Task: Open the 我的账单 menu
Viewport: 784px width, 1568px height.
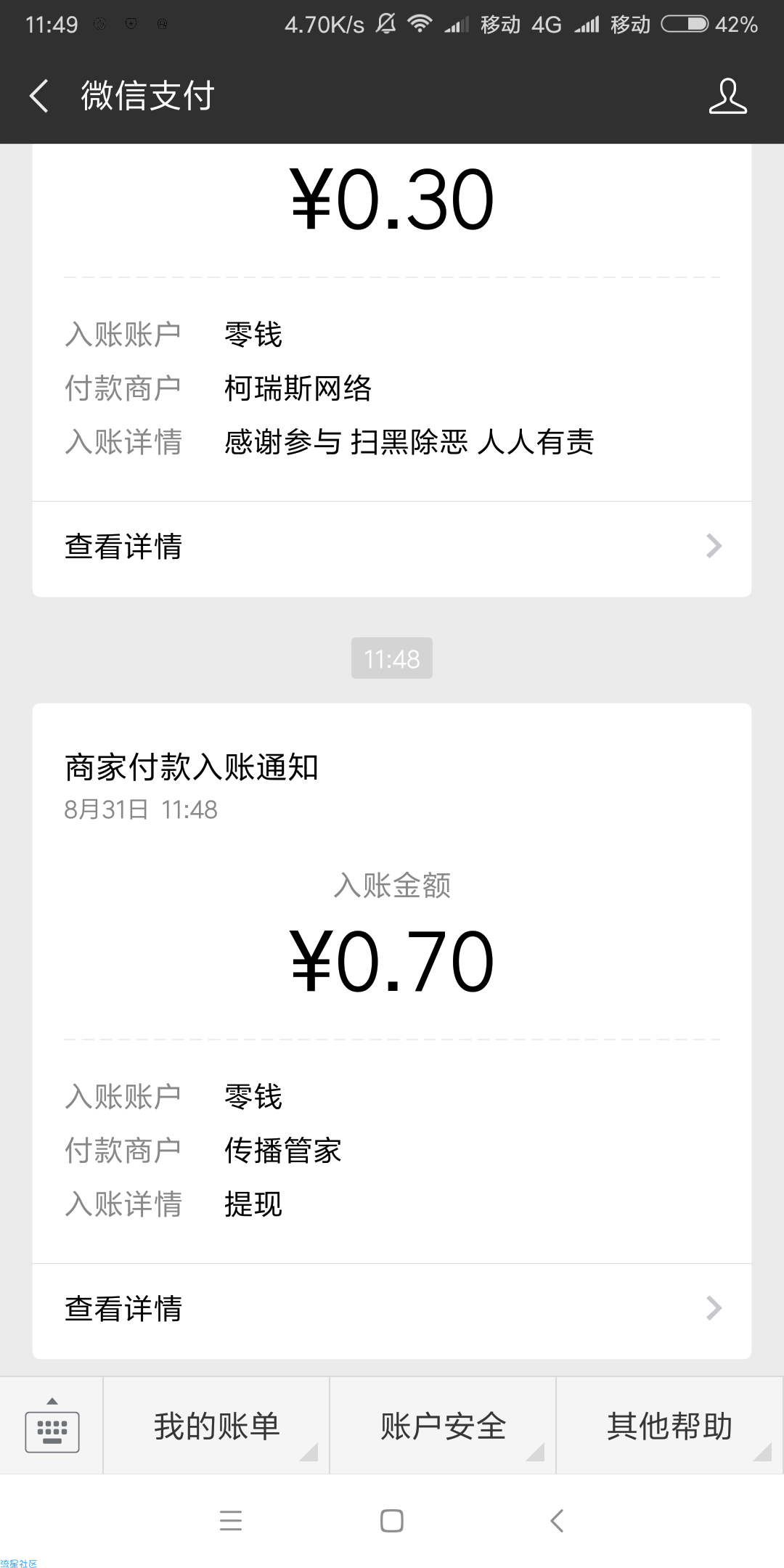Action: (216, 1426)
